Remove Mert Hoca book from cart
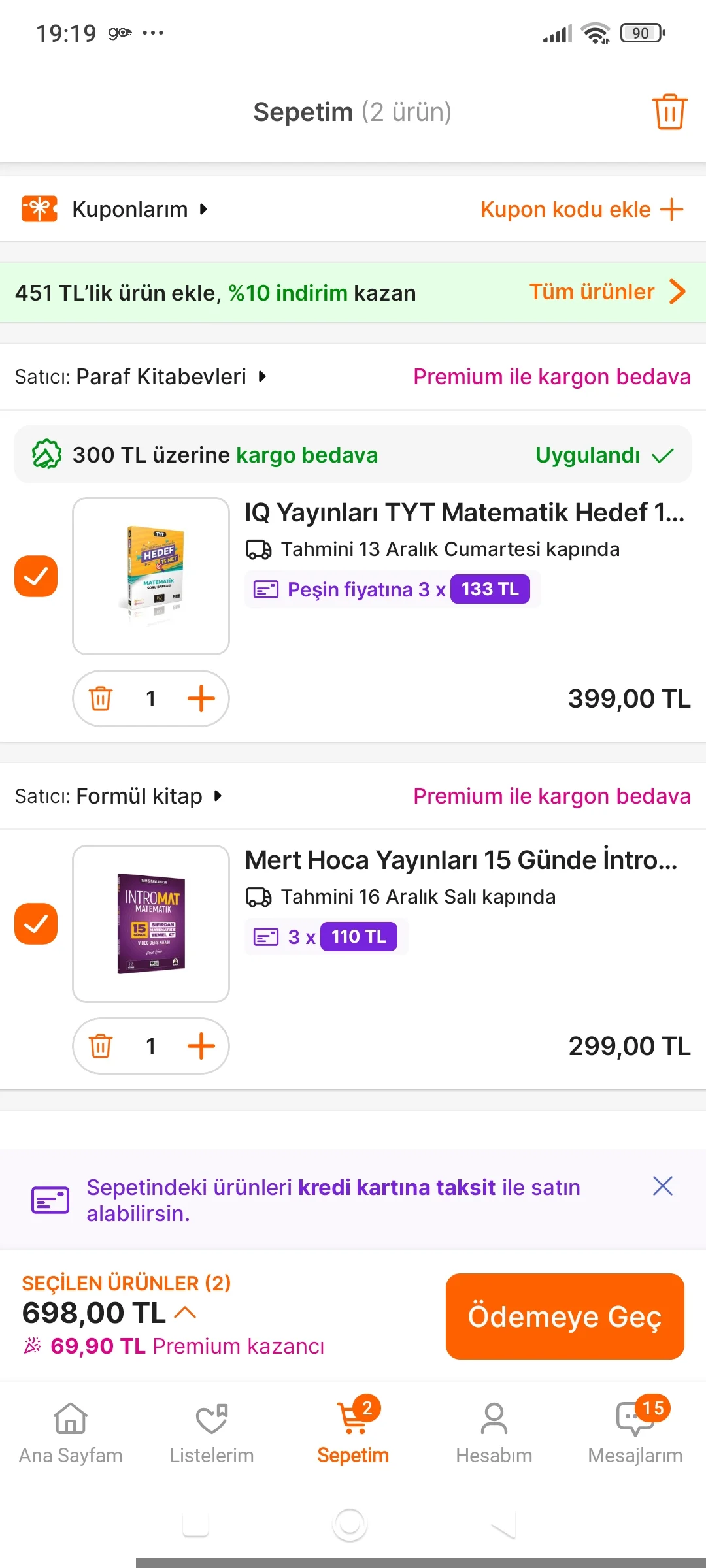The width and height of the screenshot is (706, 1568). (x=101, y=1046)
